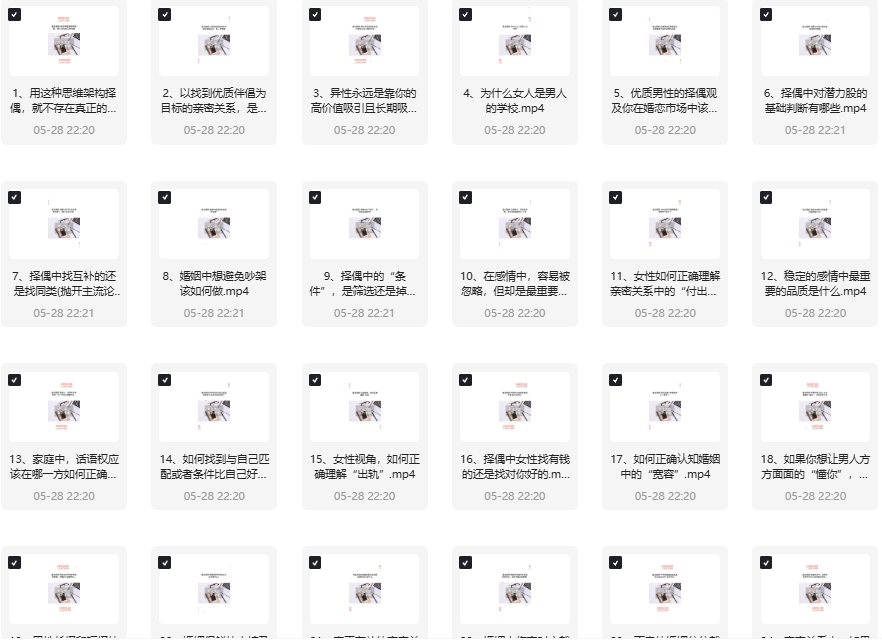
Task: Open video 18、如果你想让男人方方面面的“懂你”
Action: tap(814, 408)
